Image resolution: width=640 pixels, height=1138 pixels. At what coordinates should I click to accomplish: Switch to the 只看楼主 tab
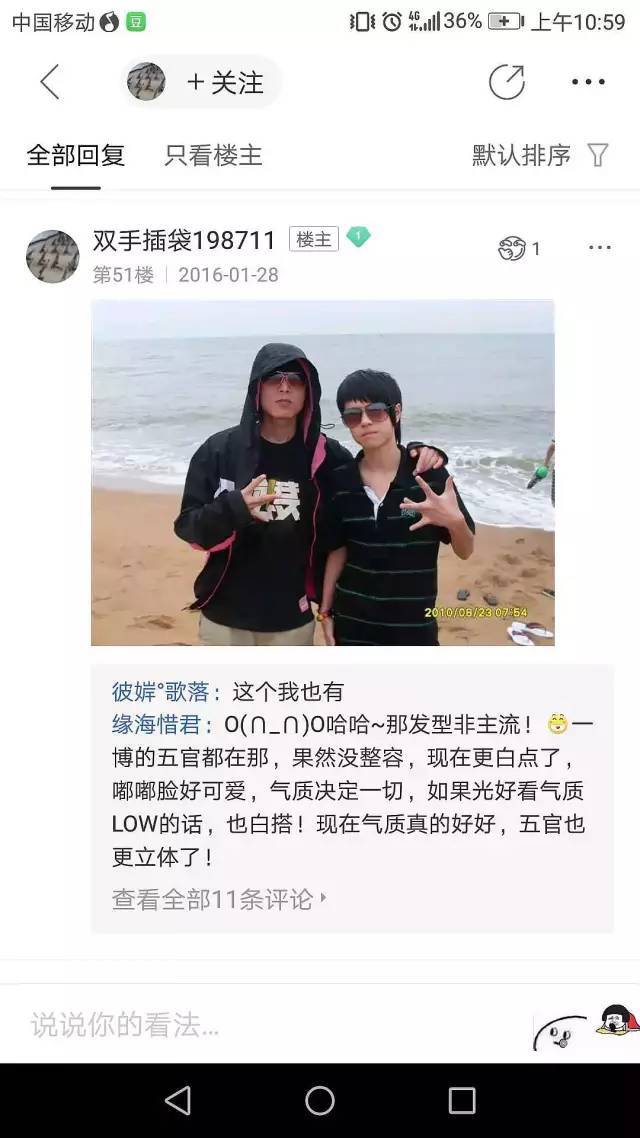point(213,155)
